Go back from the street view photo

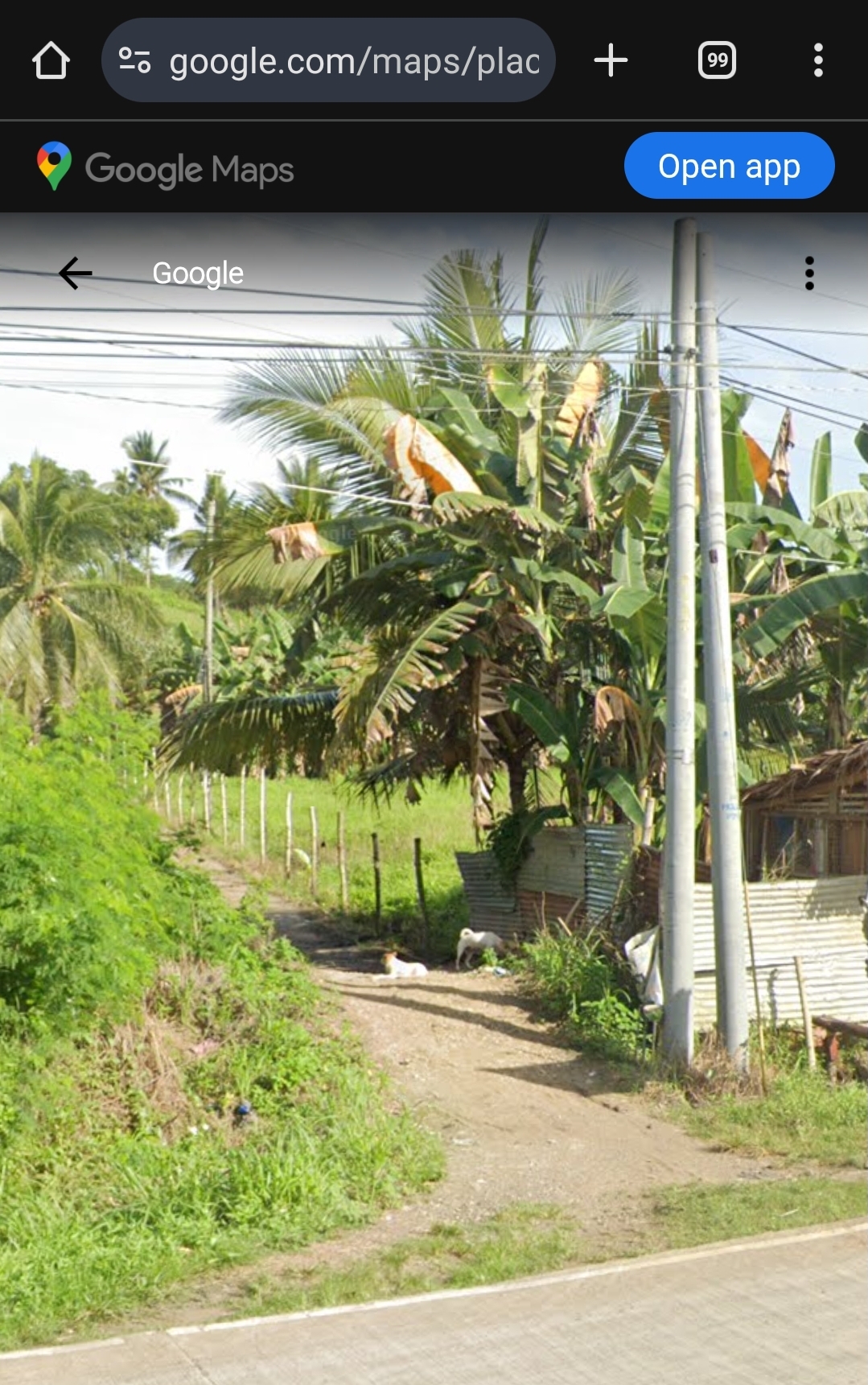pos(76,274)
